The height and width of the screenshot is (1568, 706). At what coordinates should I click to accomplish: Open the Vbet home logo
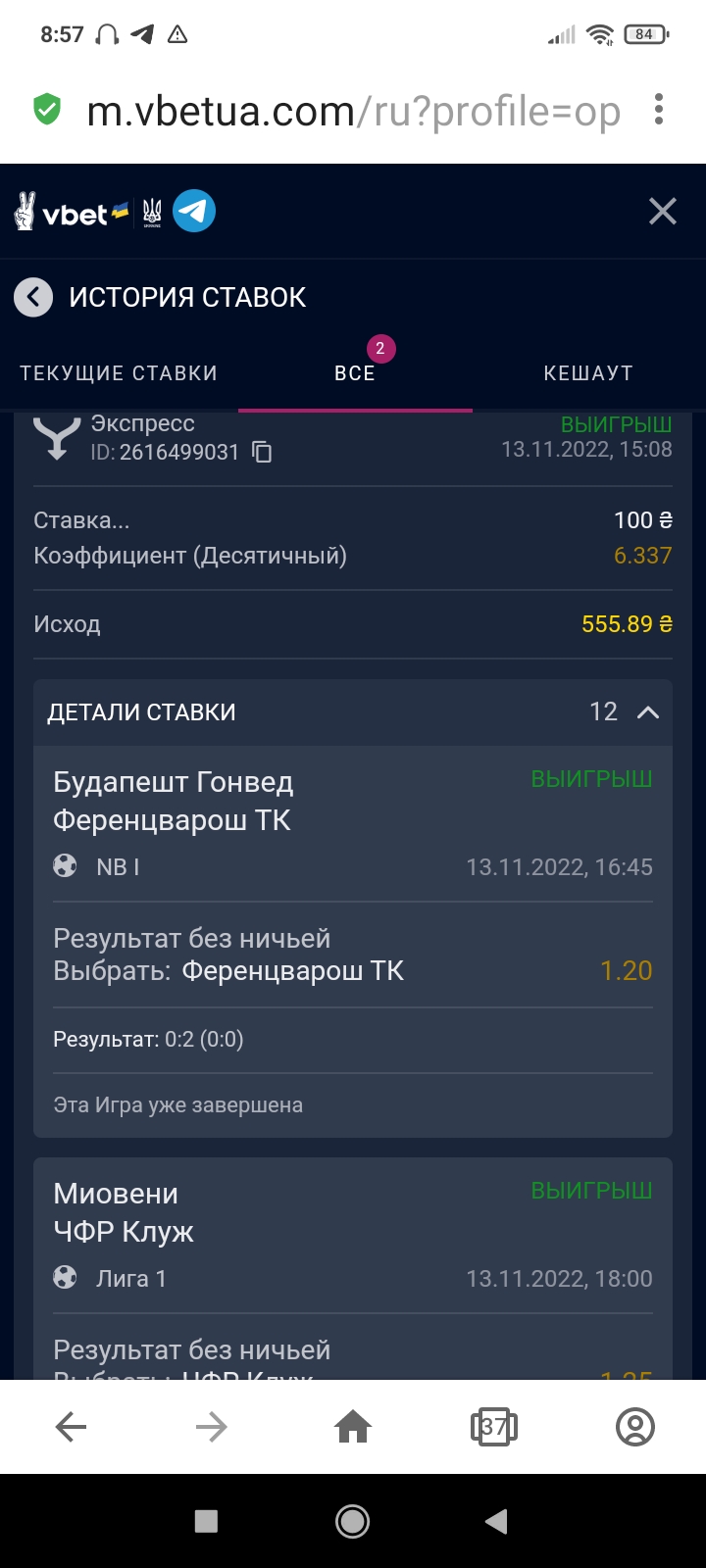(x=67, y=210)
